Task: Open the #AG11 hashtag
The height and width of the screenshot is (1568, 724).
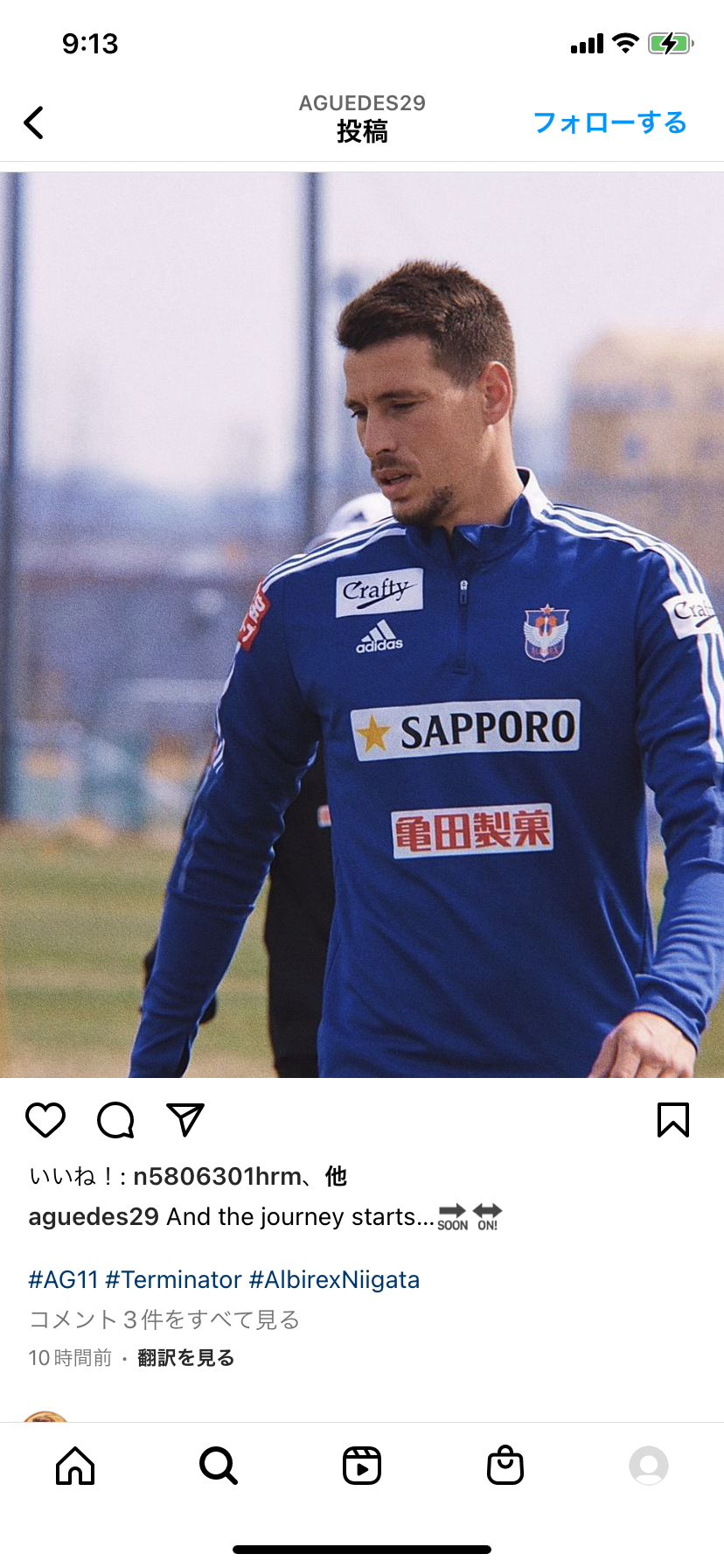Action: 63,1280
